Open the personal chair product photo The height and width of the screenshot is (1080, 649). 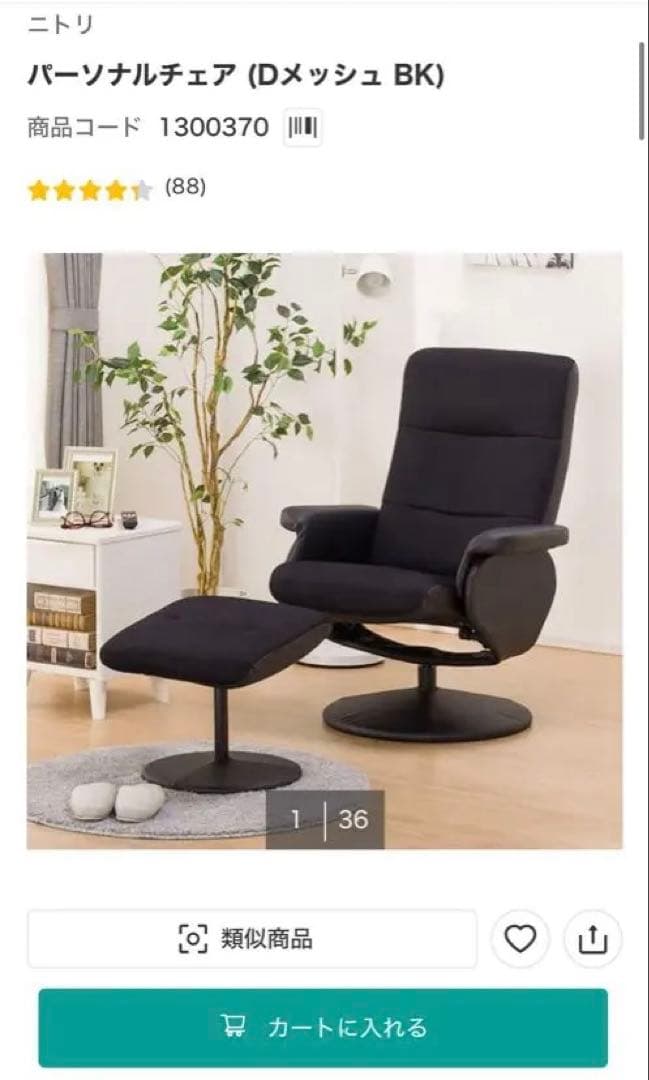[x=324, y=550]
